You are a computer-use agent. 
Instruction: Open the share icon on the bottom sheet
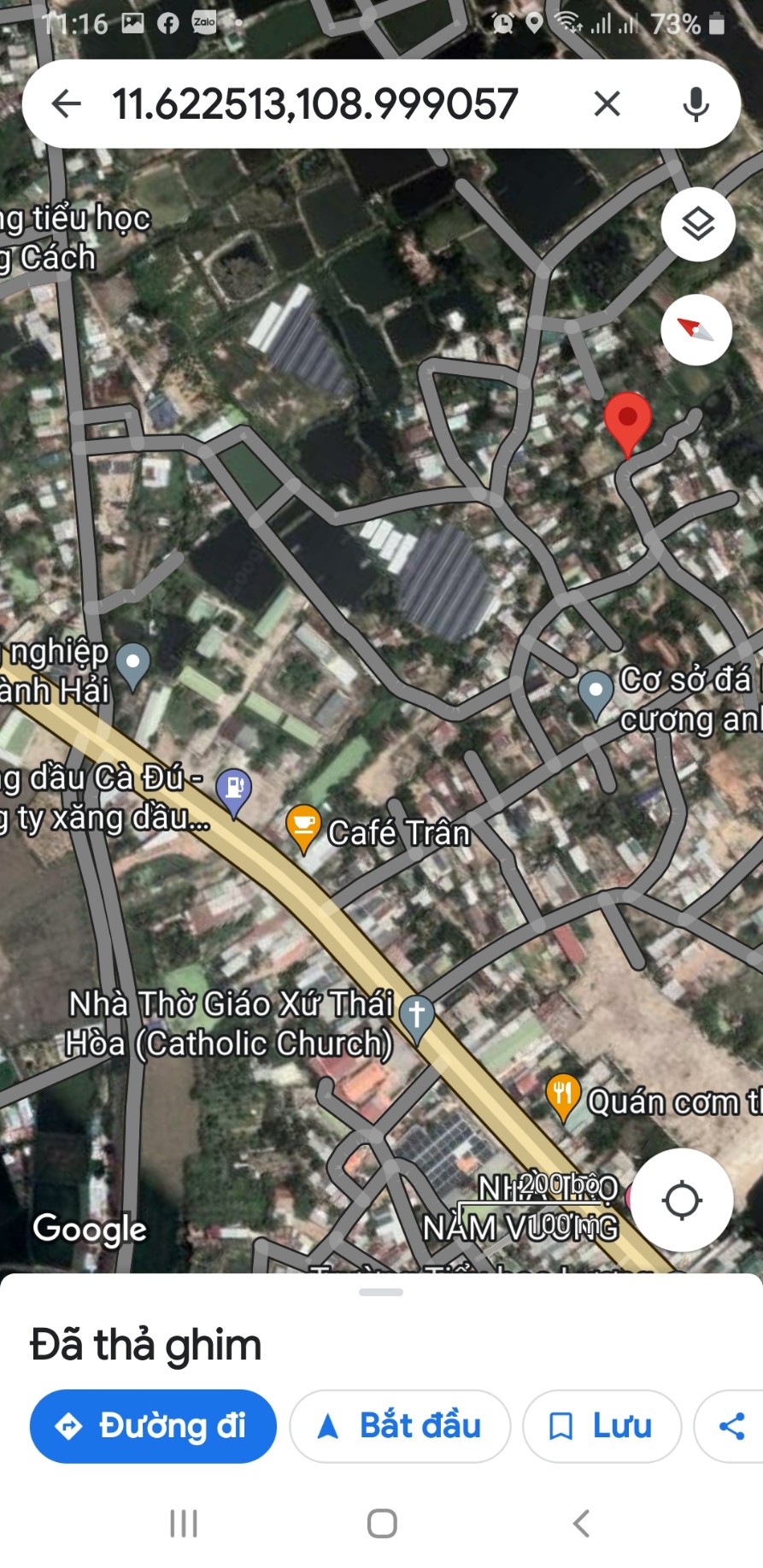pyautogui.click(x=731, y=1425)
